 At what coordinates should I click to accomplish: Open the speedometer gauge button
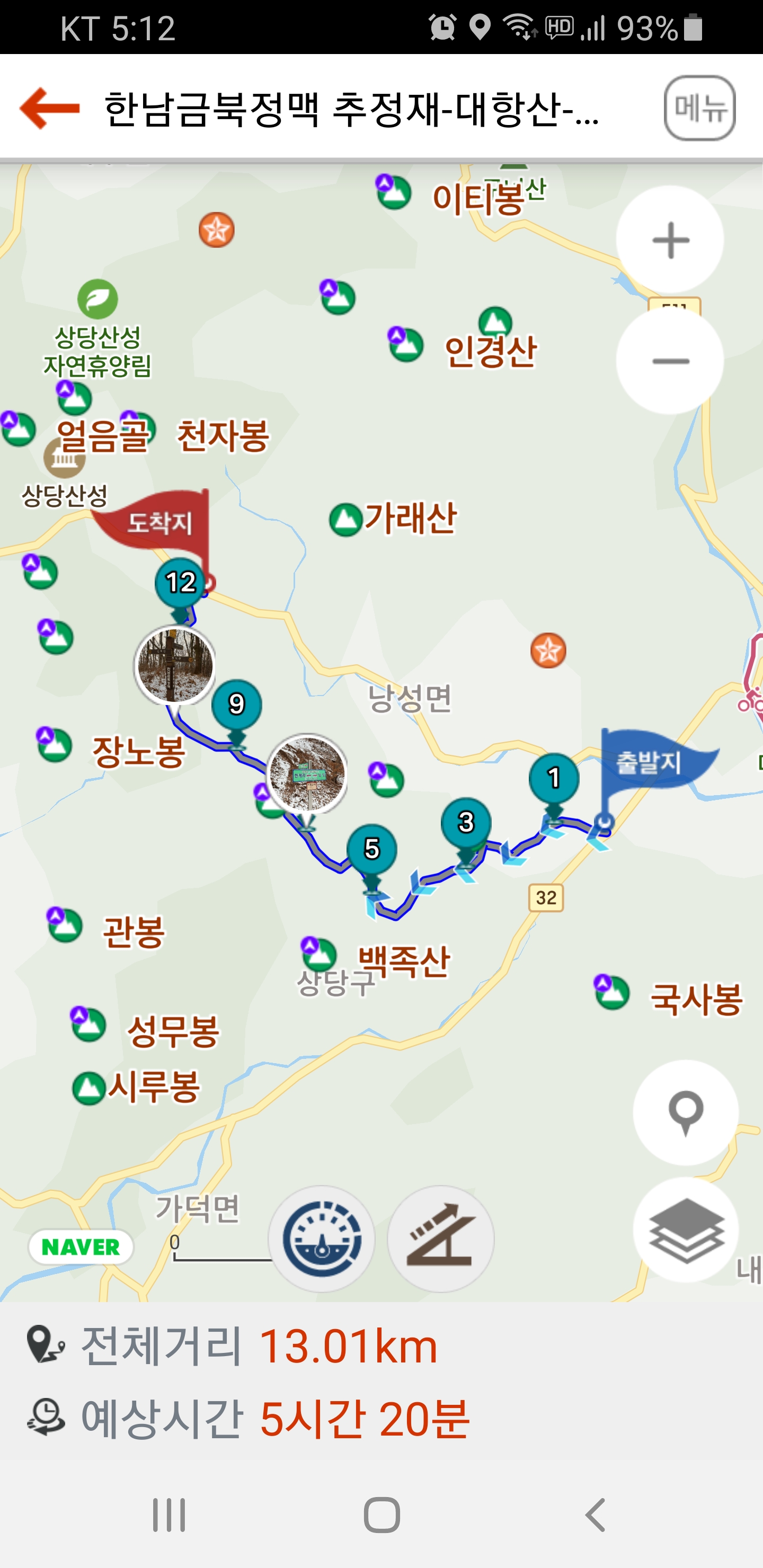click(x=322, y=1239)
